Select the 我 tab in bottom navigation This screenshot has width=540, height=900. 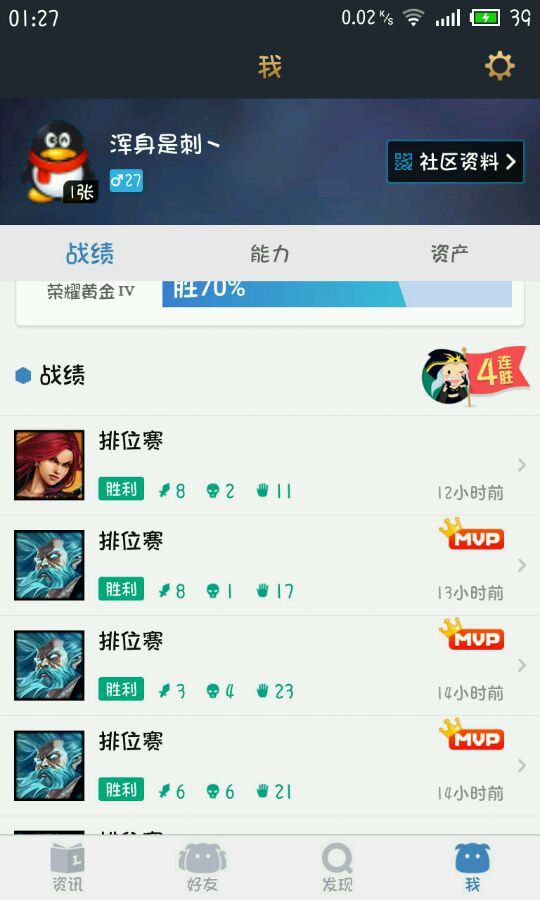click(472, 867)
